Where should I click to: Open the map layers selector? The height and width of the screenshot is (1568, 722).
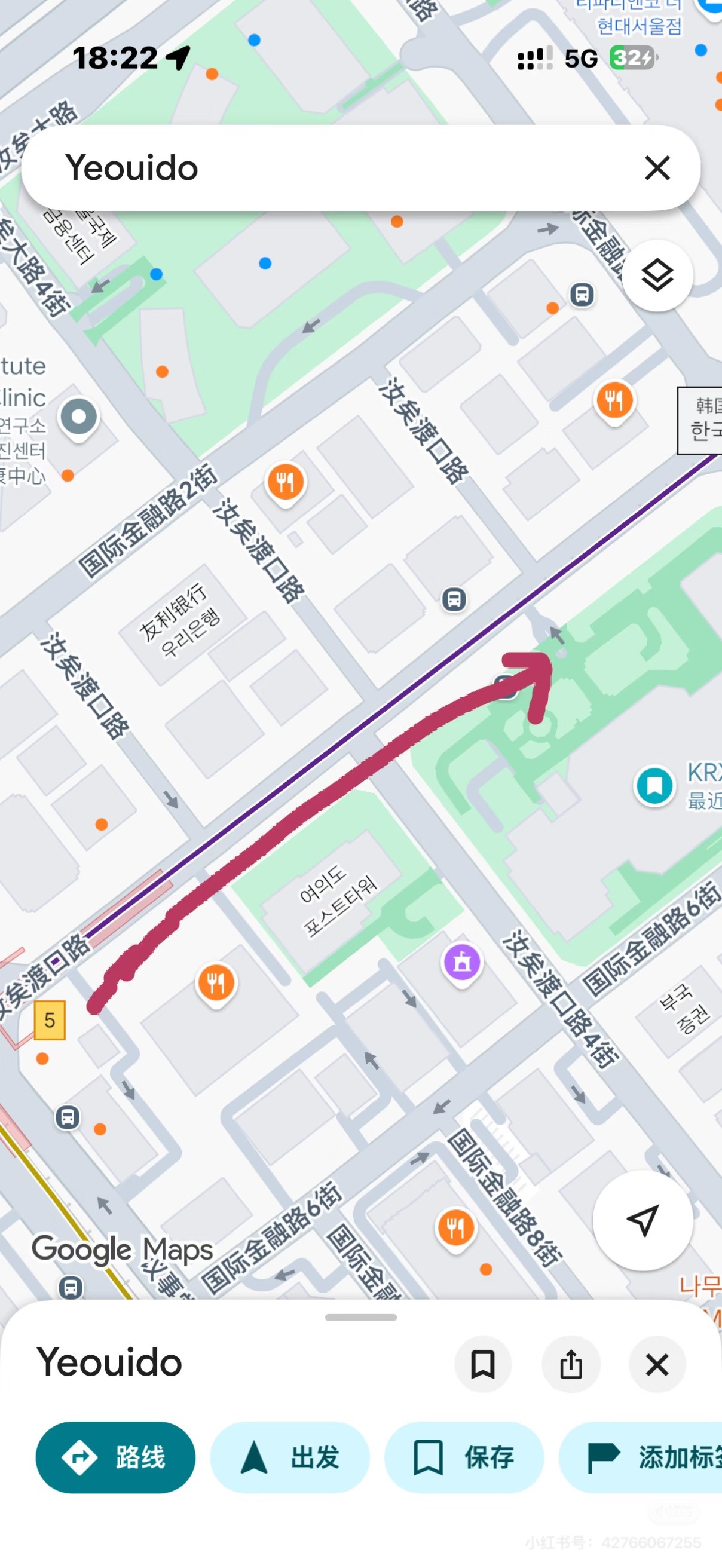point(657,275)
